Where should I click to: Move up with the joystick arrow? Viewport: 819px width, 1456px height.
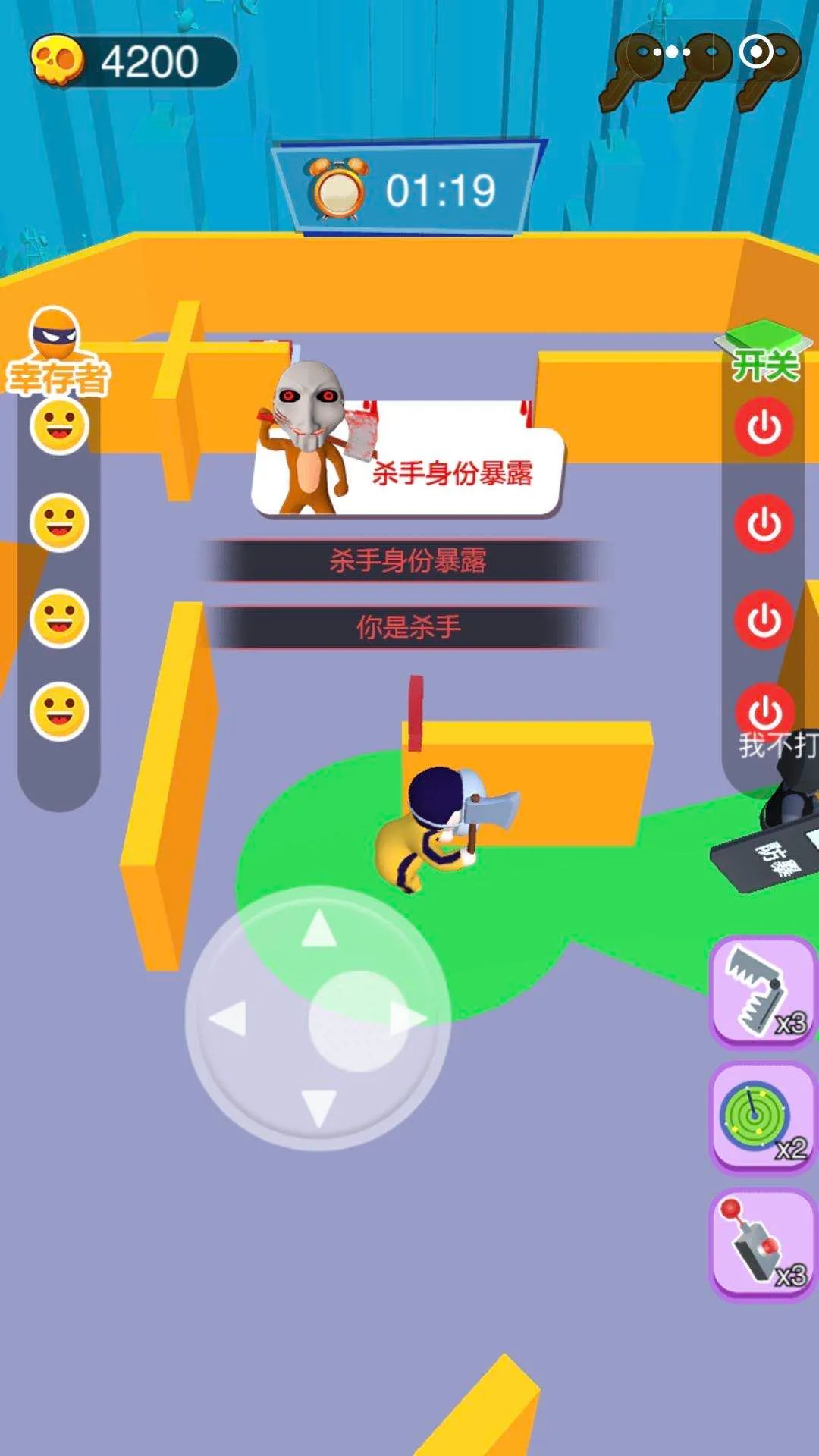tap(318, 928)
